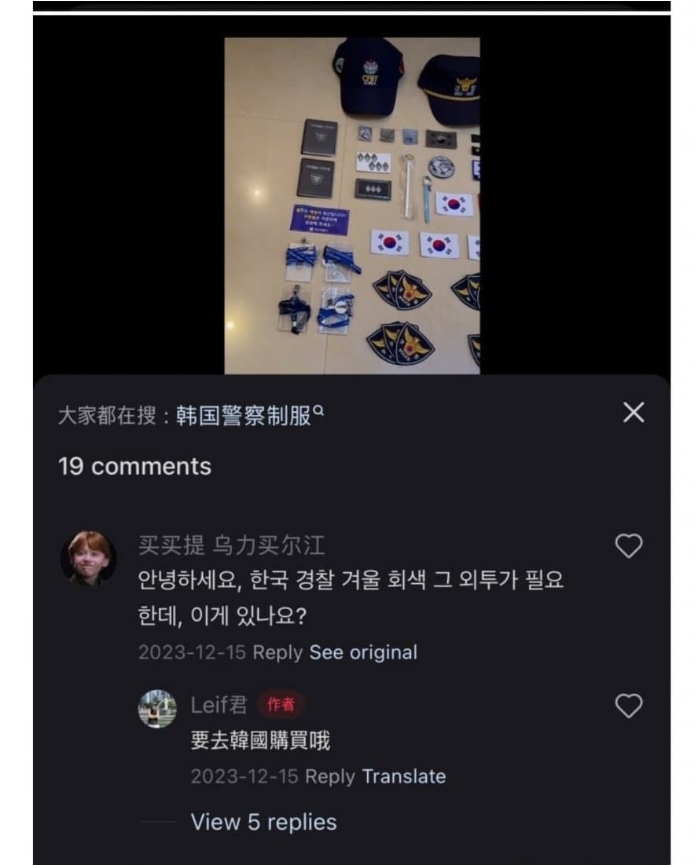699x865 pixels.
Task: Search the suggested term 韩国警察制服
Action: 243,415
